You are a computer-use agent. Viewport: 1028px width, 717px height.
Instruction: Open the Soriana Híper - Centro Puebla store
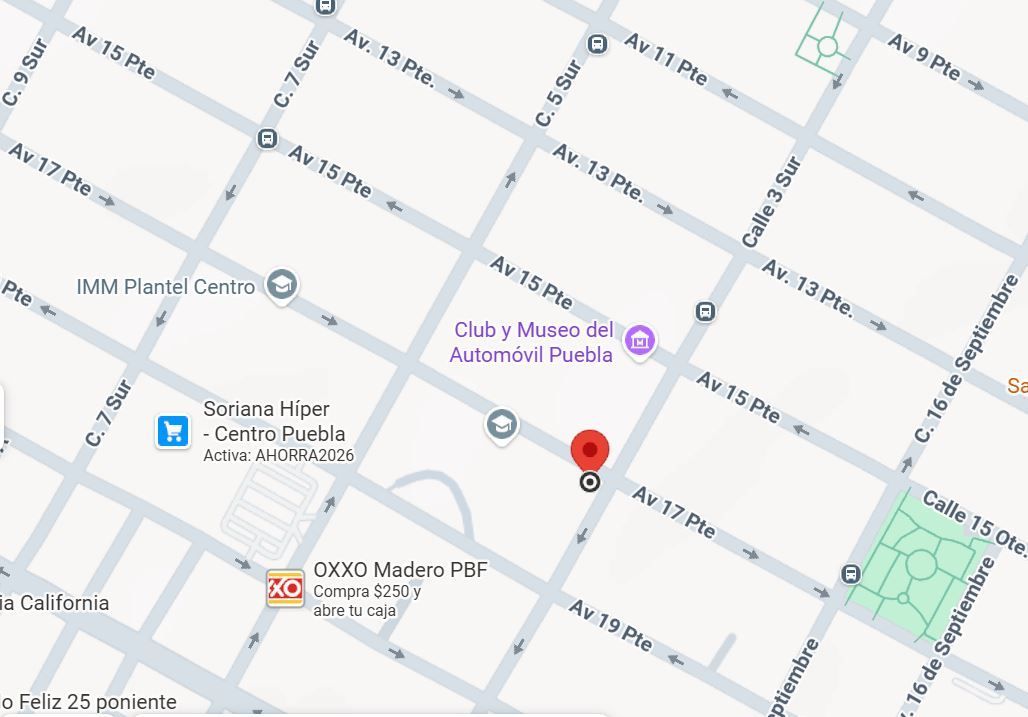[x=173, y=431]
